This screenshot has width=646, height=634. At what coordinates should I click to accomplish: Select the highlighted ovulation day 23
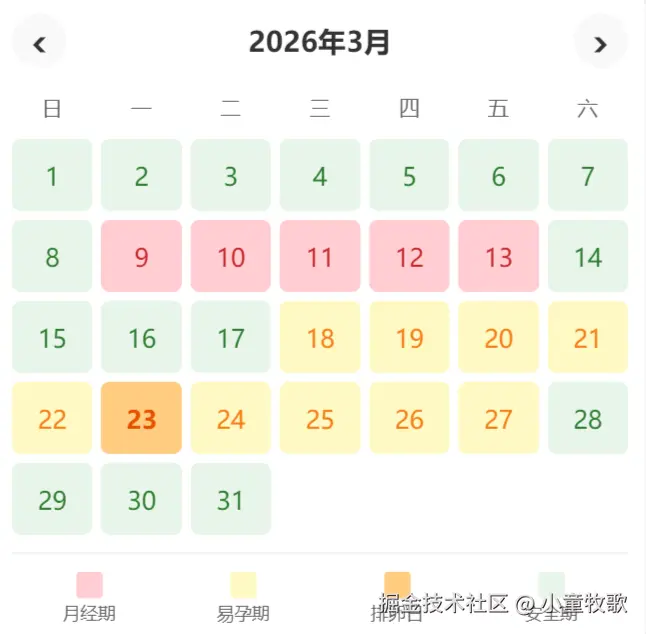(x=141, y=419)
